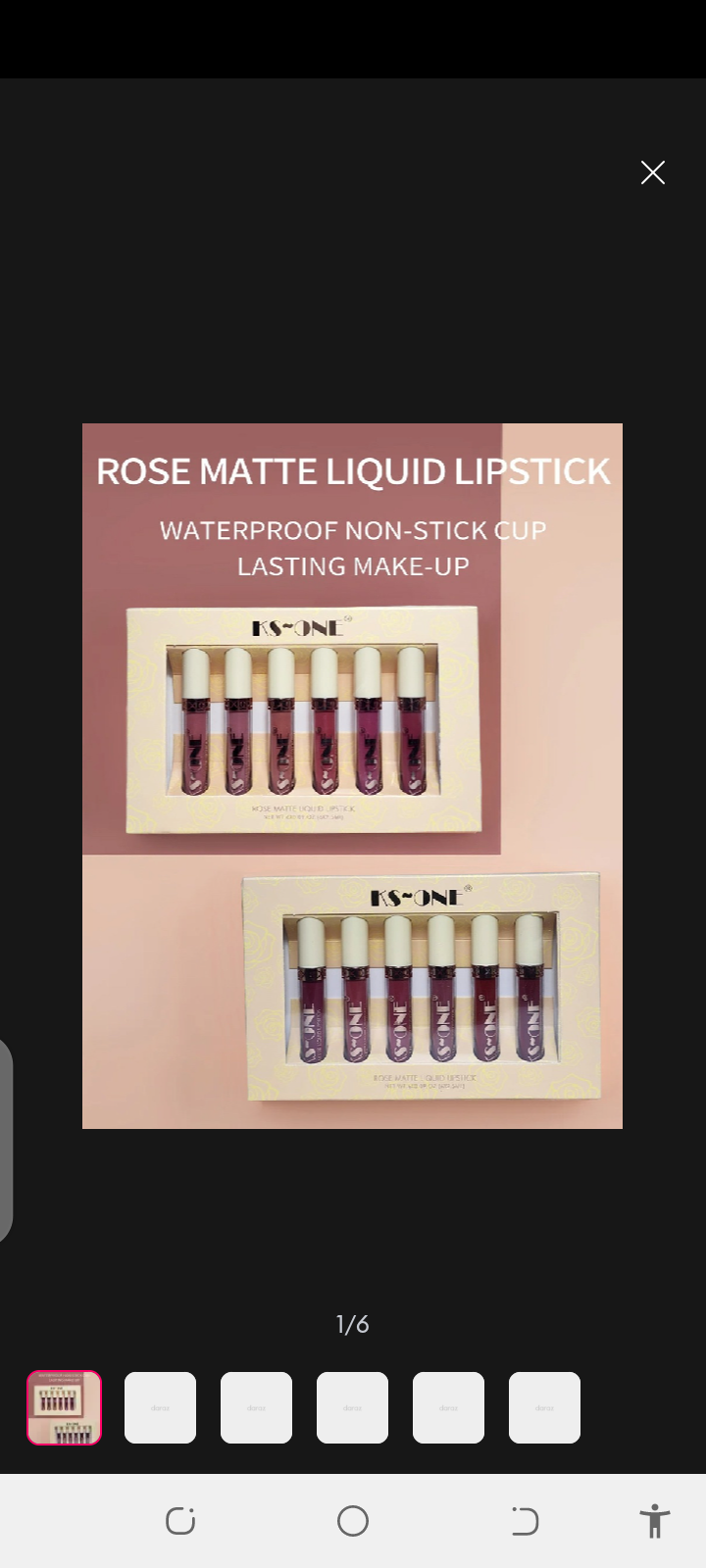Tap the system home button
706x1568 pixels.
pyautogui.click(x=353, y=1521)
